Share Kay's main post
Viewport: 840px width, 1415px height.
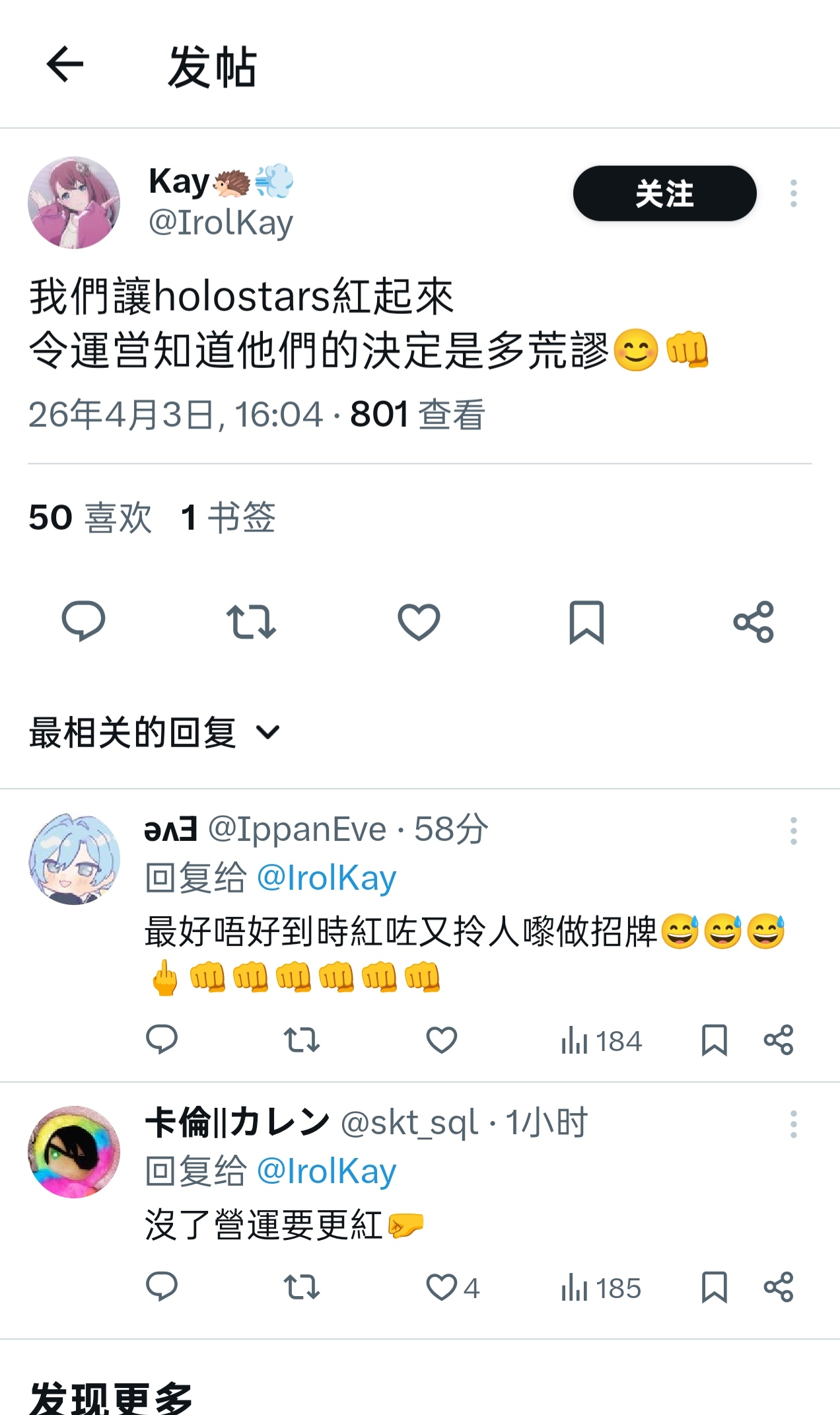[753, 622]
